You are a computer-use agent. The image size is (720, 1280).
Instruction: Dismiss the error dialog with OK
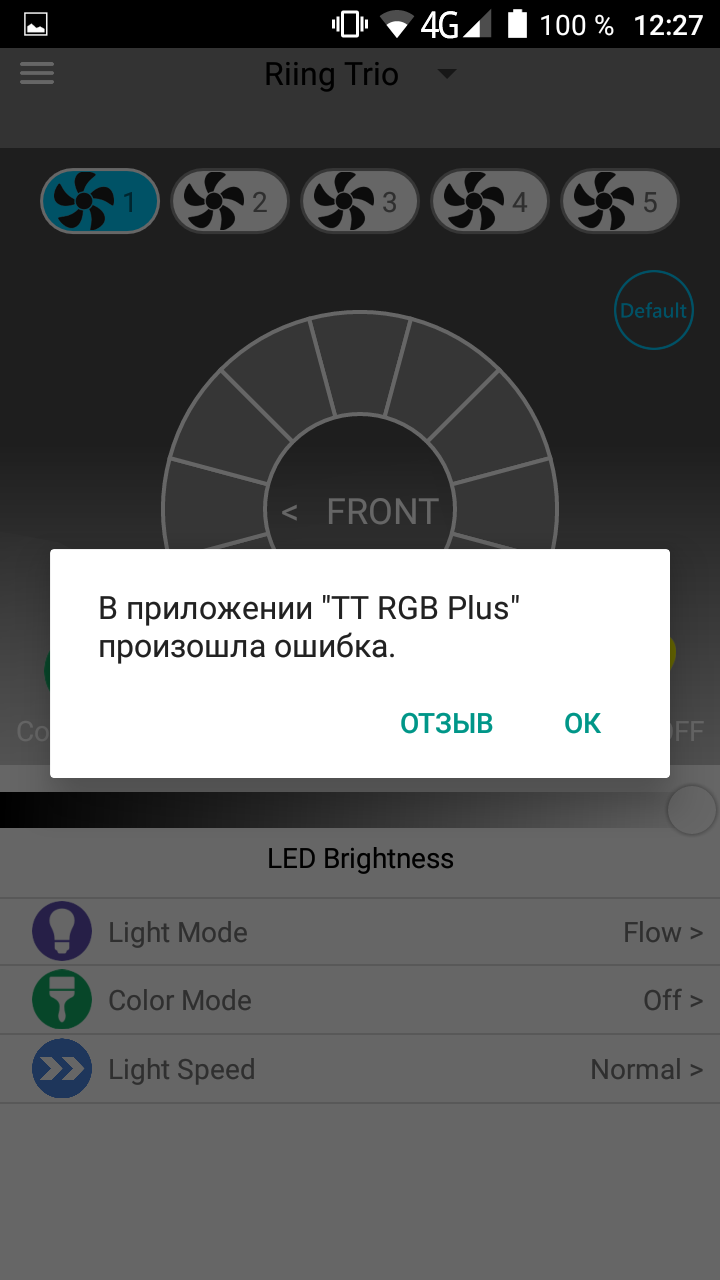click(x=582, y=723)
